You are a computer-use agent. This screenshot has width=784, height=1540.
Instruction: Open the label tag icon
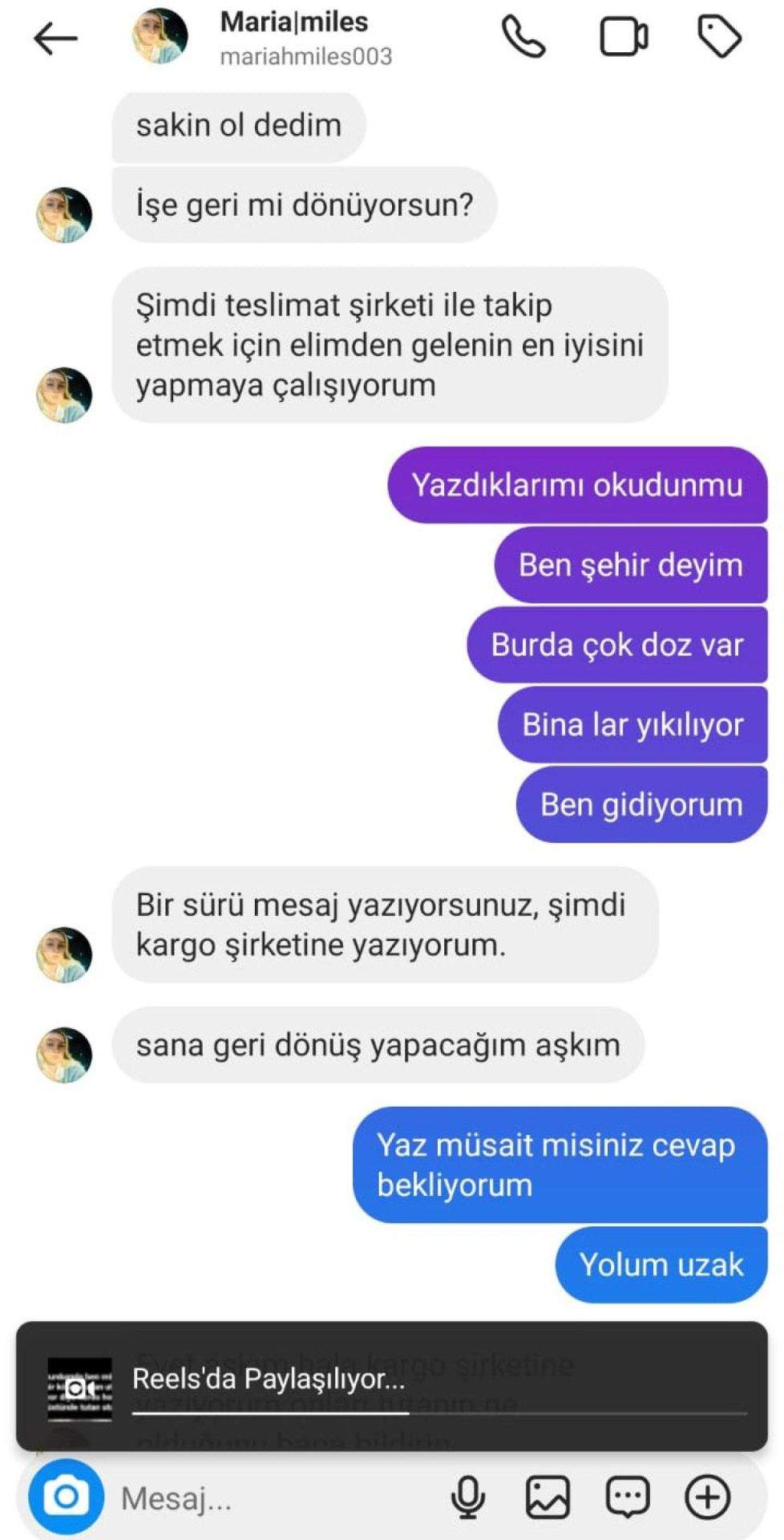(719, 38)
